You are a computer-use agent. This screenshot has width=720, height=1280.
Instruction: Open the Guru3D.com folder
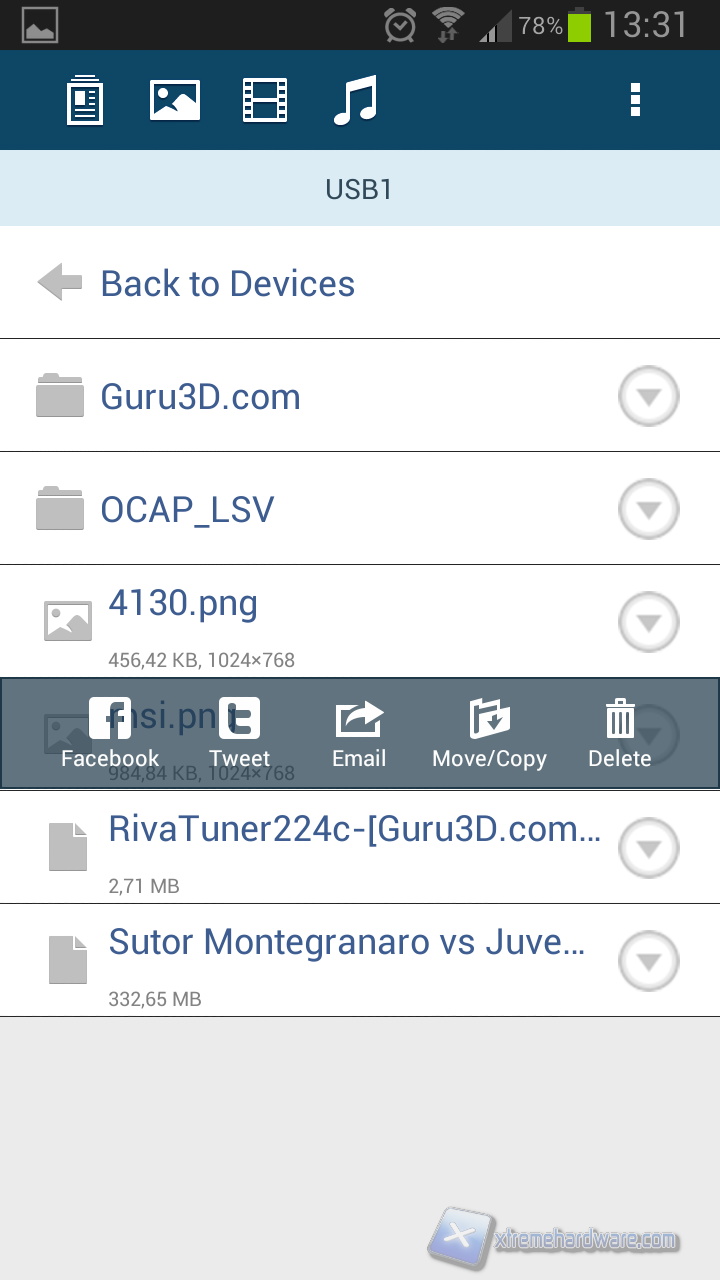point(200,397)
